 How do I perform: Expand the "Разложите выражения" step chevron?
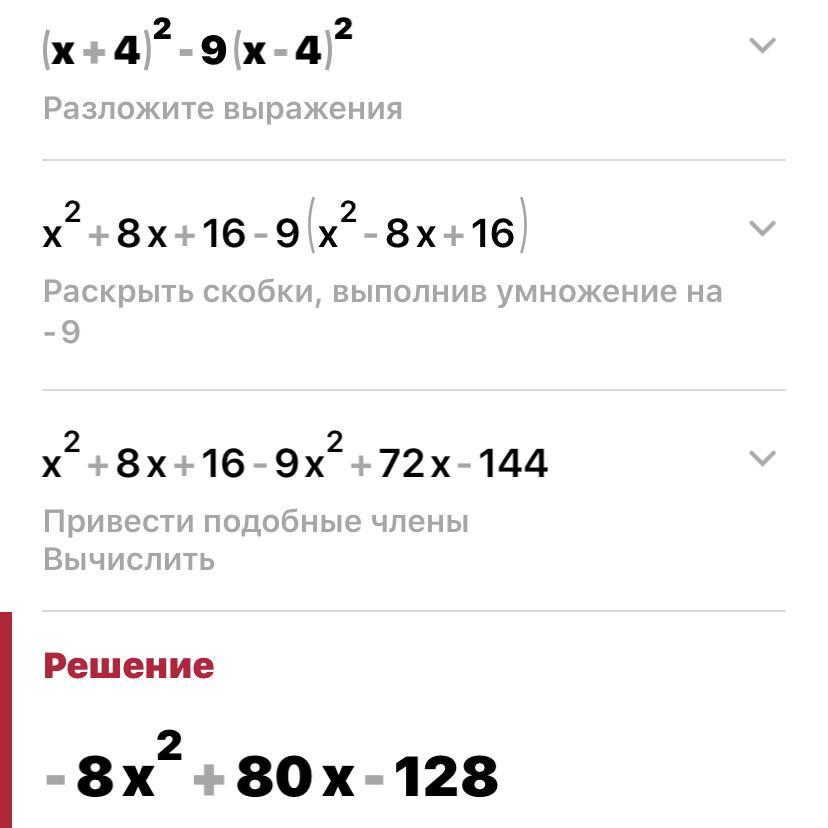pyautogui.click(x=762, y=45)
